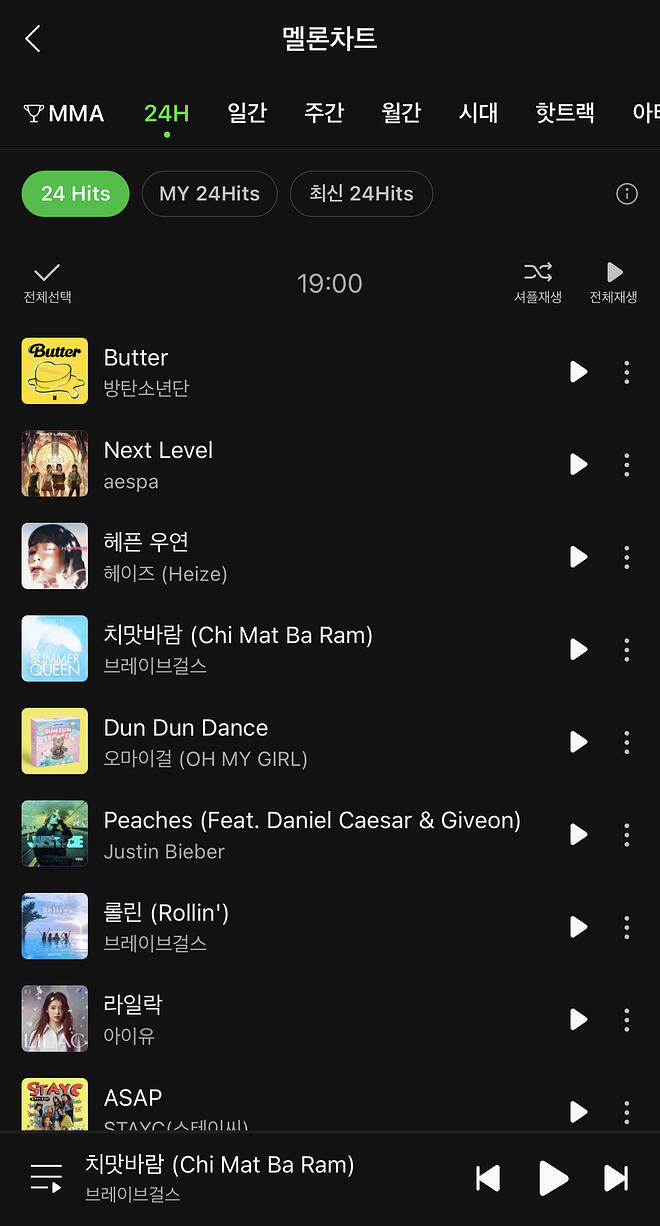This screenshot has height=1226, width=660.
Task: Select the 월간 chart tab
Action: tap(401, 113)
